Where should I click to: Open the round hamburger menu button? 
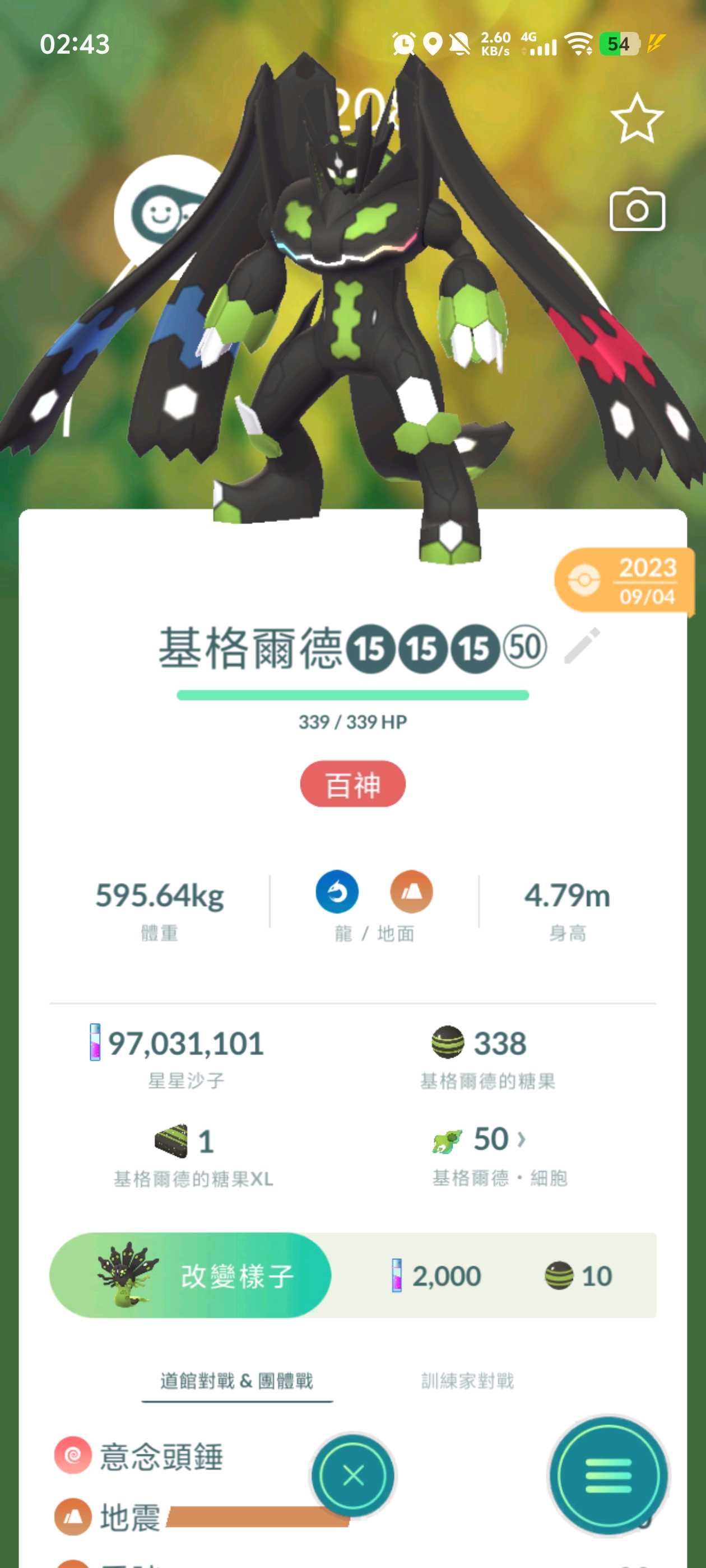tap(607, 1476)
